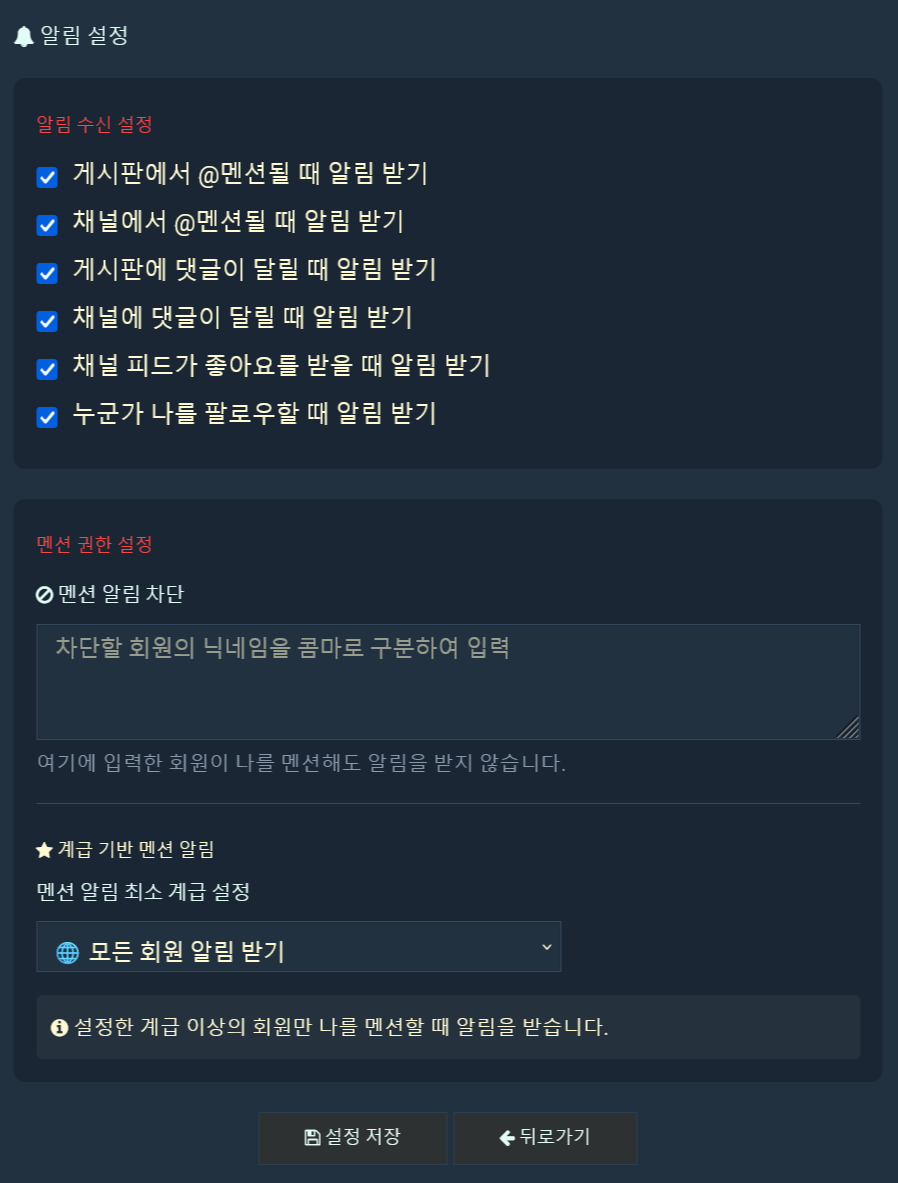The height and width of the screenshot is (1183, 898).
Task: Tap the 설정 저장 button
Action: coord(352,1138)
